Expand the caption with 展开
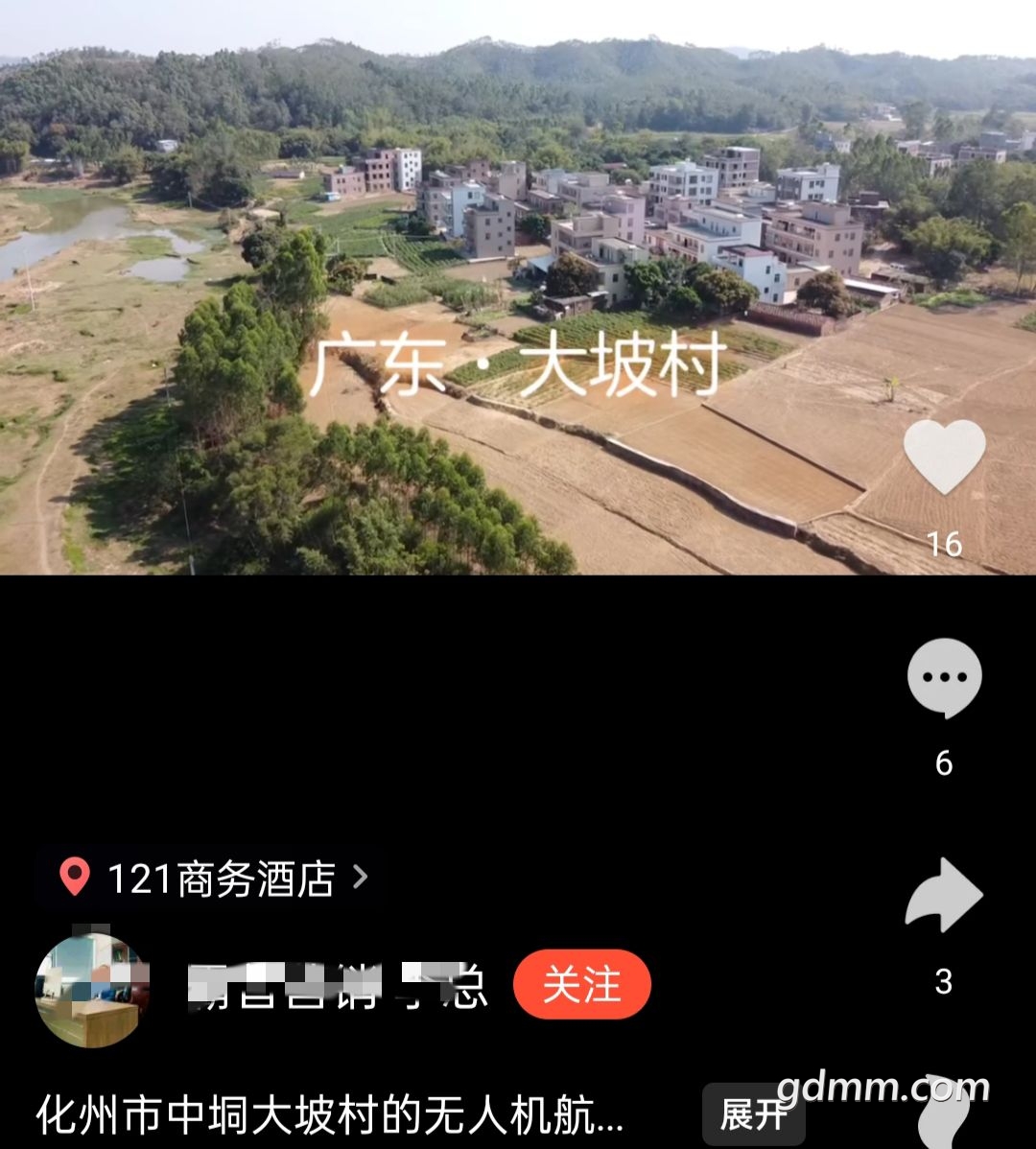Image resolution: width=1036 pixels, height=1149 pixels. pyautogui.click(x=753, y=1114)
